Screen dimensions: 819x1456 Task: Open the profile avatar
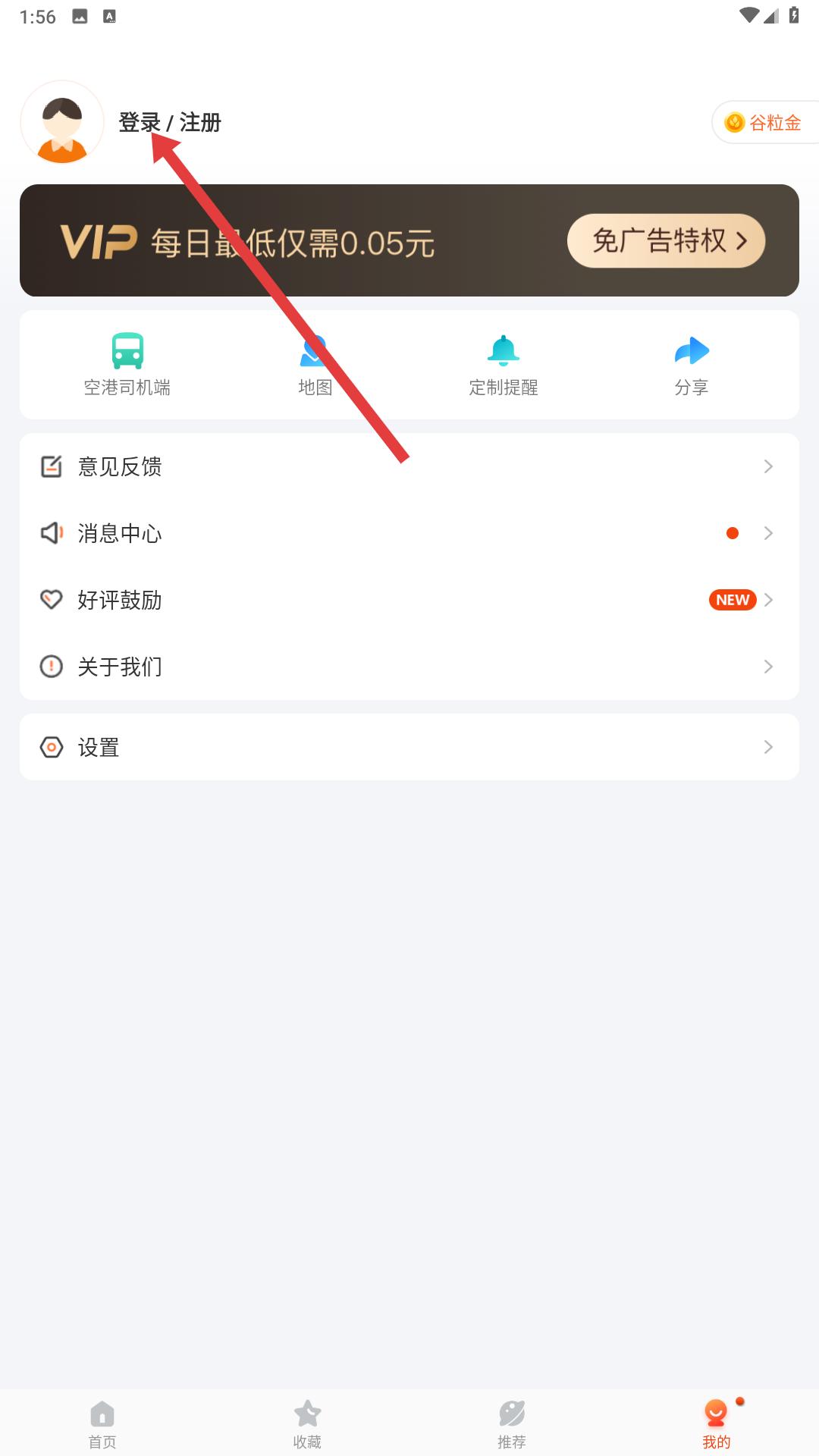coord(62,122)
